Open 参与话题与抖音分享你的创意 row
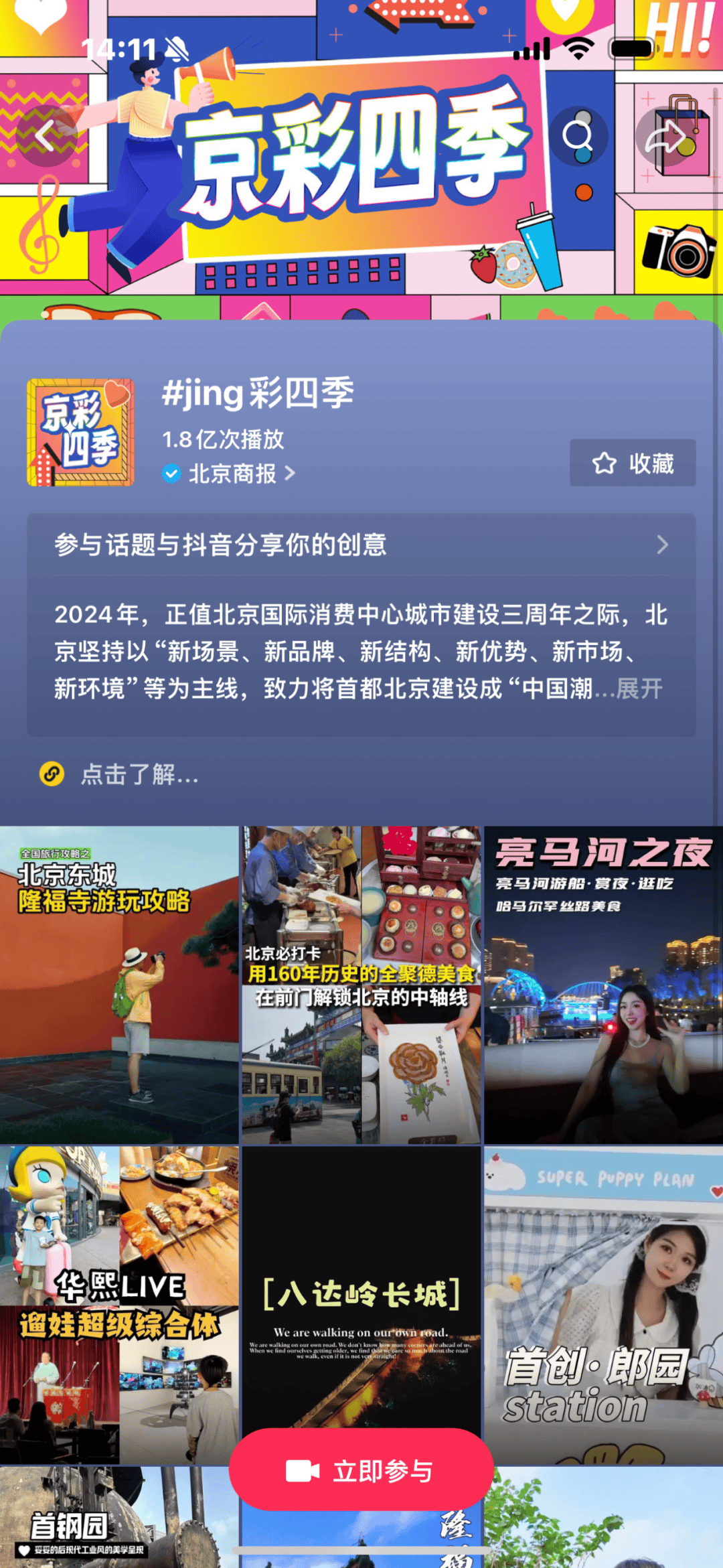 click(361, 545)
